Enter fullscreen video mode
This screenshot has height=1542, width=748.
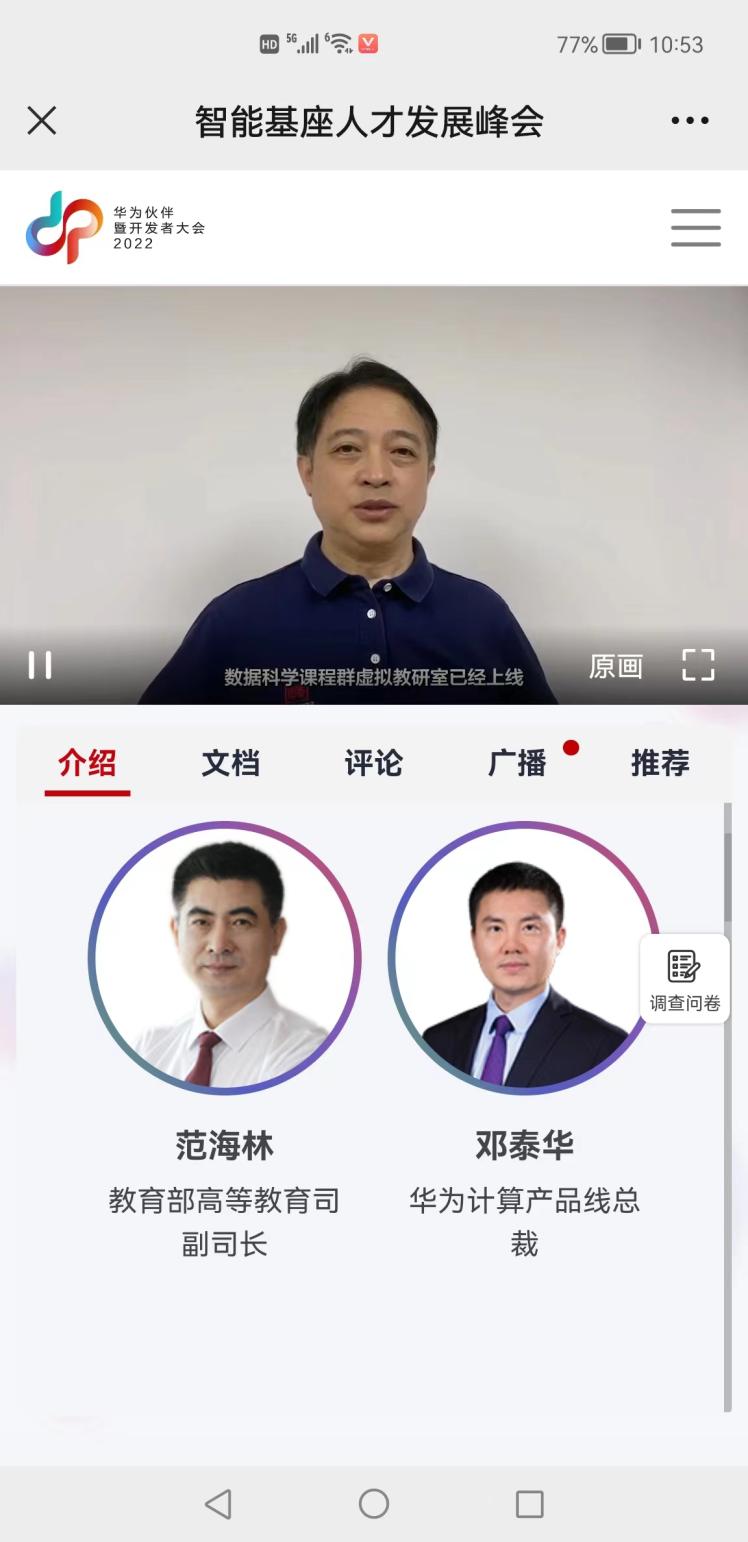[698, 665]
